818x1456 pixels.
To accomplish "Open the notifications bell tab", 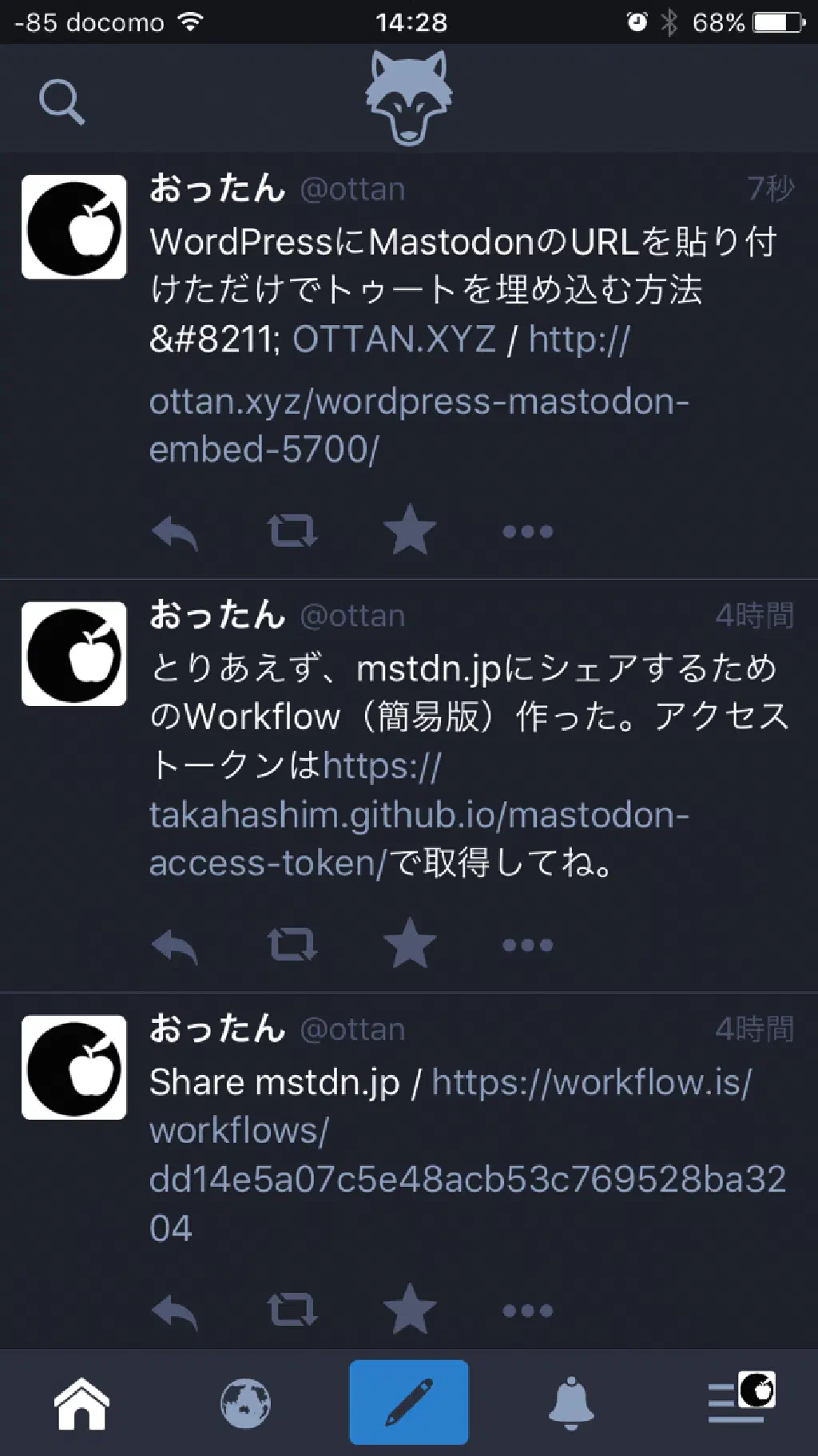I will [571, 1403].
